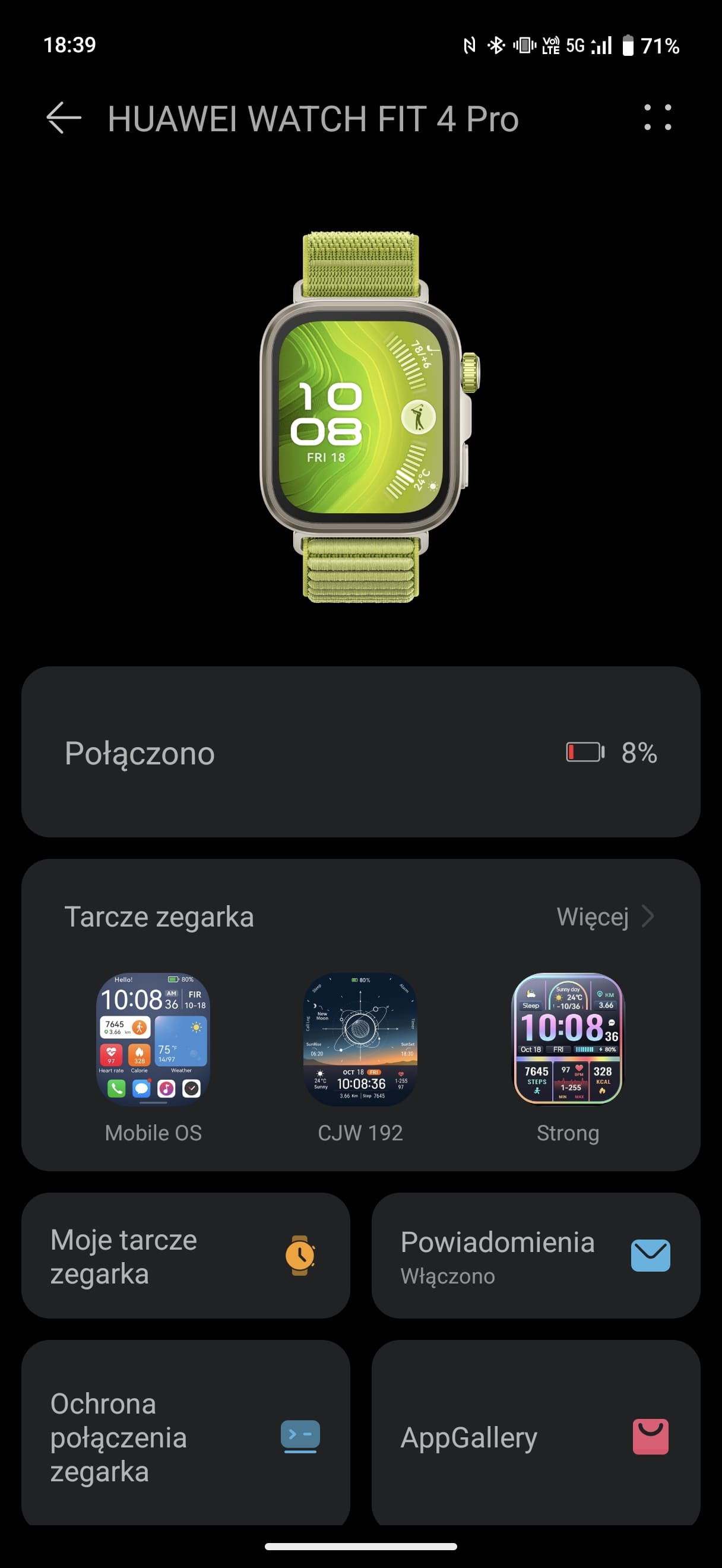This screenshot has width=722, height=1568.
Task: Open Powiadomienia settings
Action: pos(536,1256)
